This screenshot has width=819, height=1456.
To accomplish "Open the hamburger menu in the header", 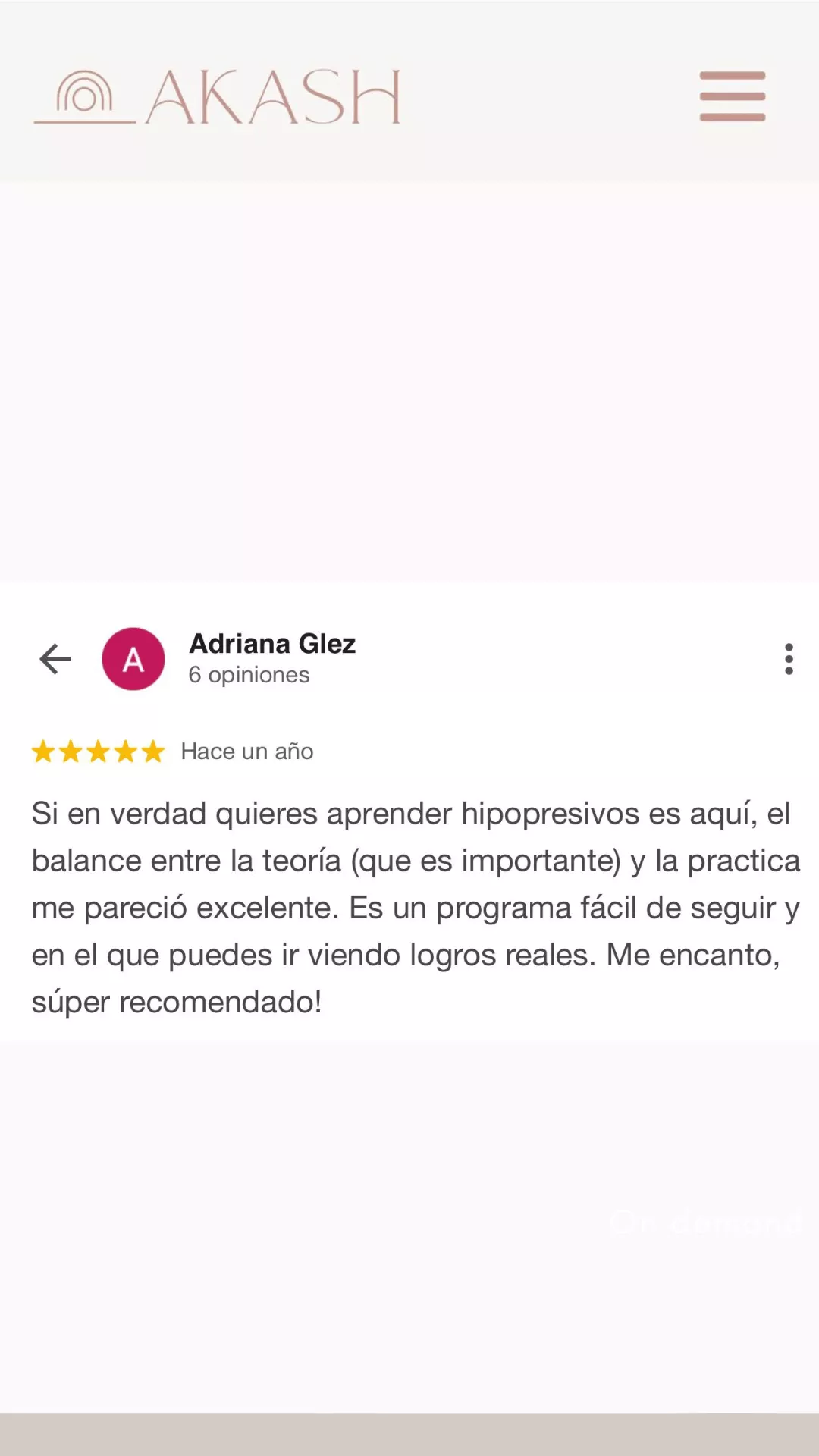I will tap(733, 96).
